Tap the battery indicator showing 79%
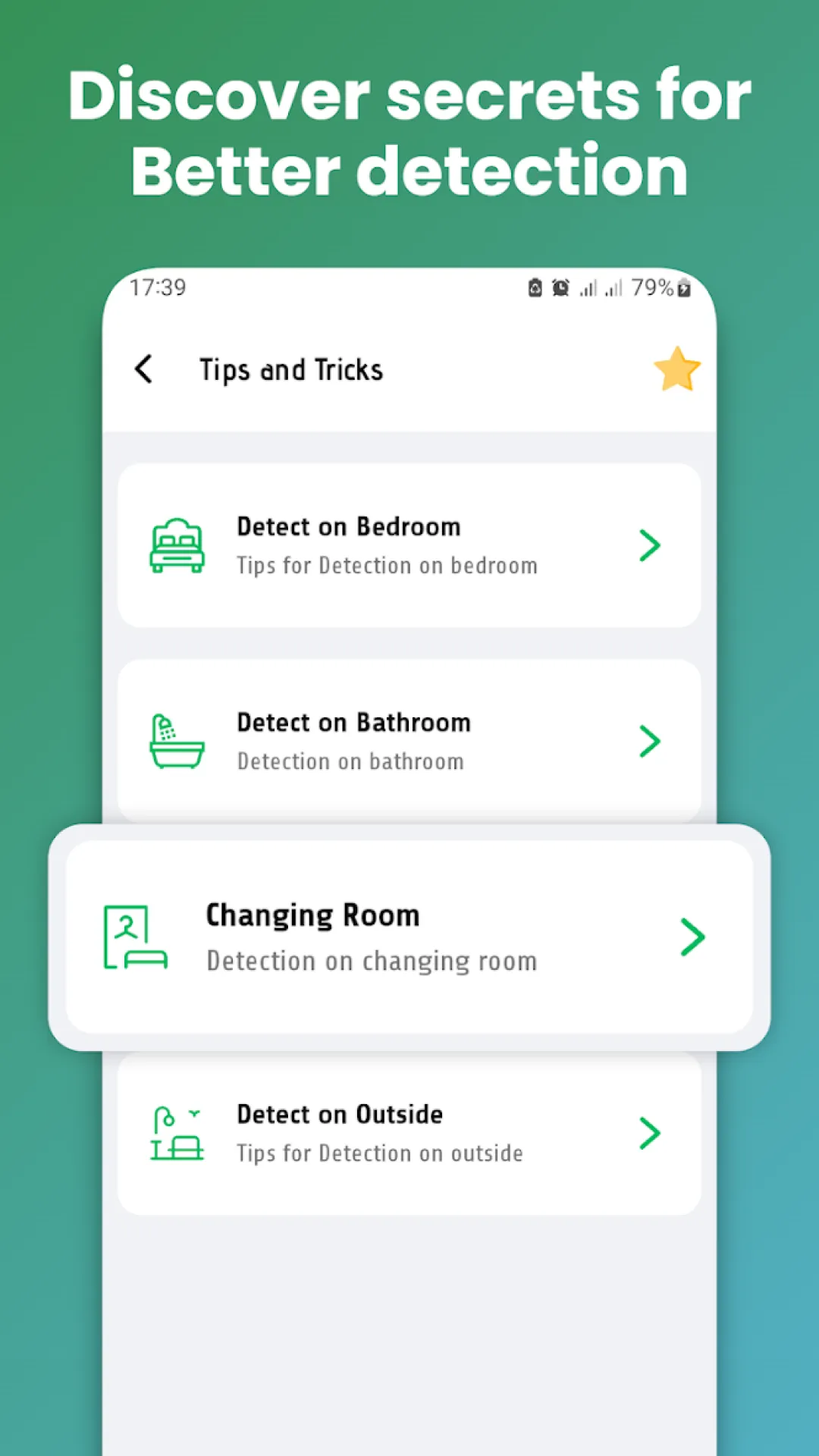The image size is (819, 1456). [651, 288]
